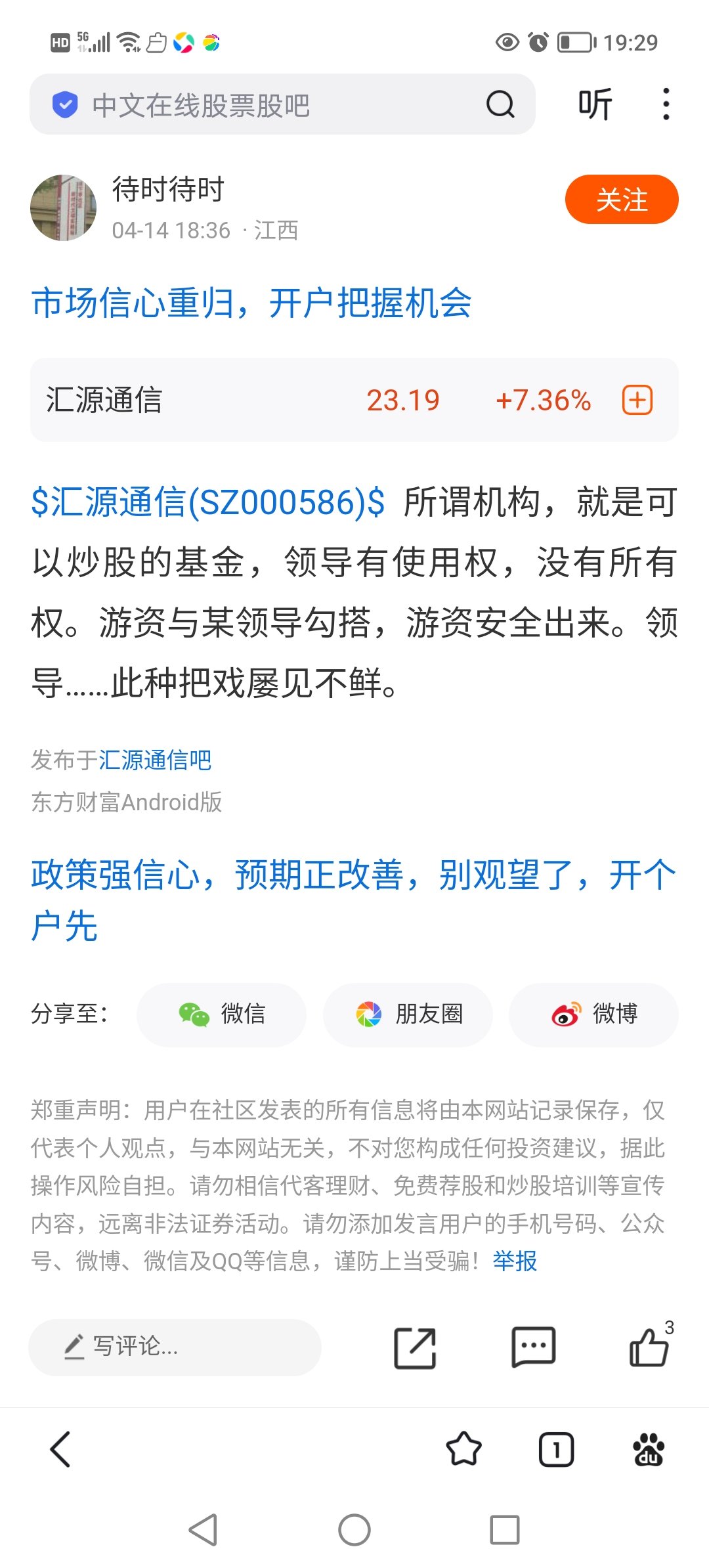Tap the 听 listen button
This screenshot has width=709, height=1568.
595,105
